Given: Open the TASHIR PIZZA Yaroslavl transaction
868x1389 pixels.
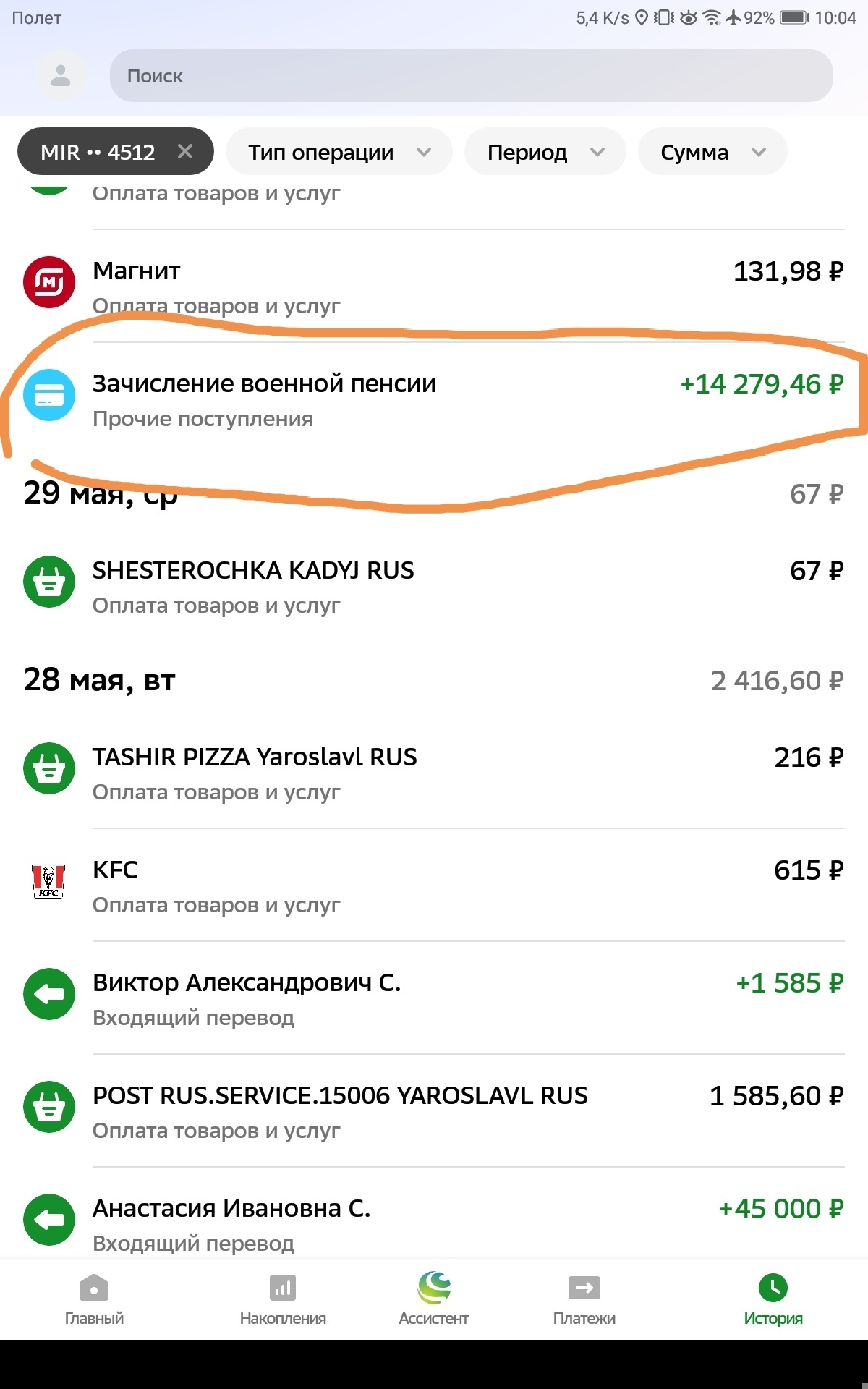Looking at the screenshot, I should pos(434,773).
